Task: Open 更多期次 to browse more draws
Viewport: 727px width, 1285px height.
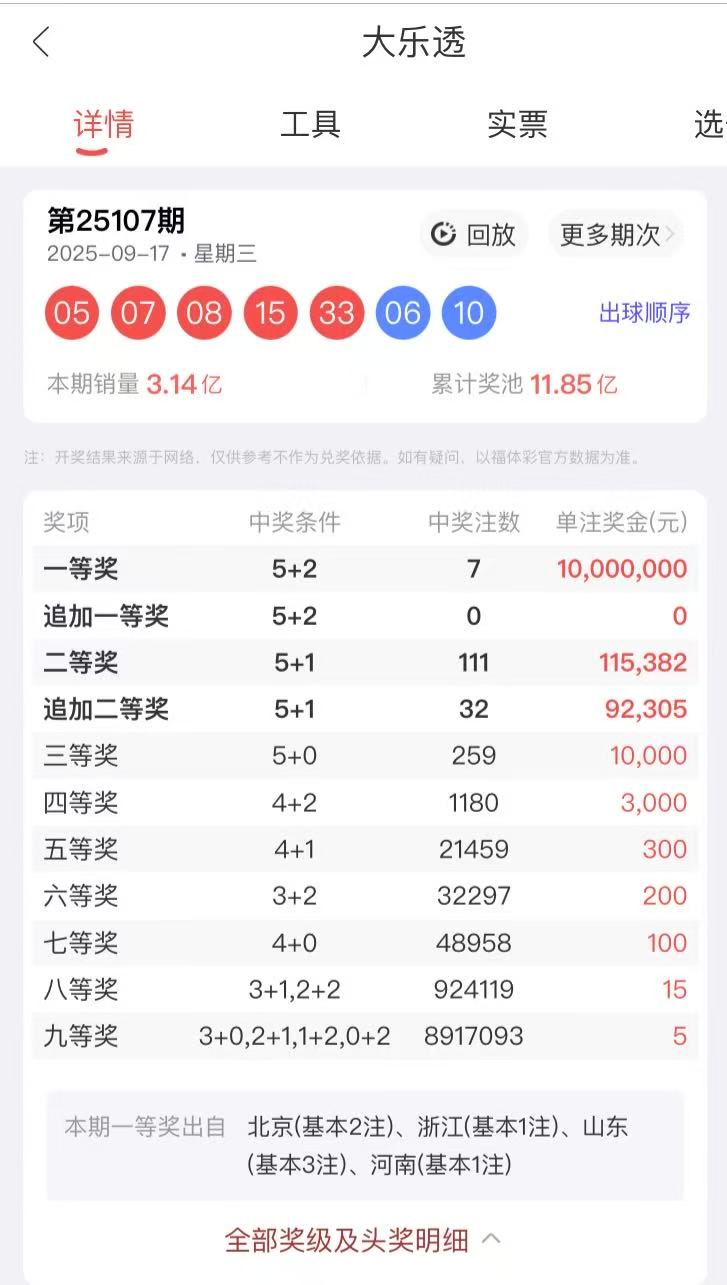Action: click(x=615, y=235)
